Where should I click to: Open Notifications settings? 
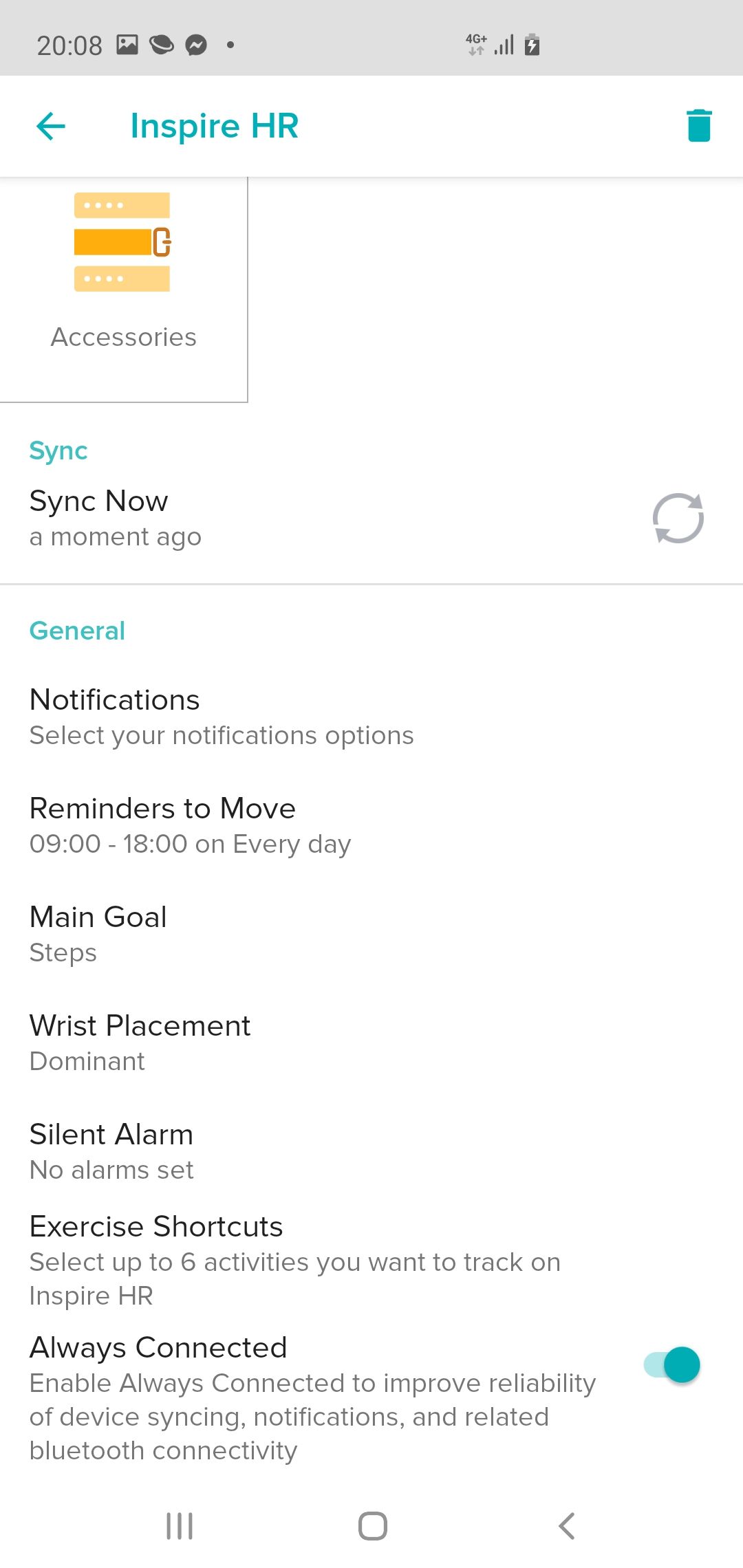pyautogui.click(x=371, y=717)
